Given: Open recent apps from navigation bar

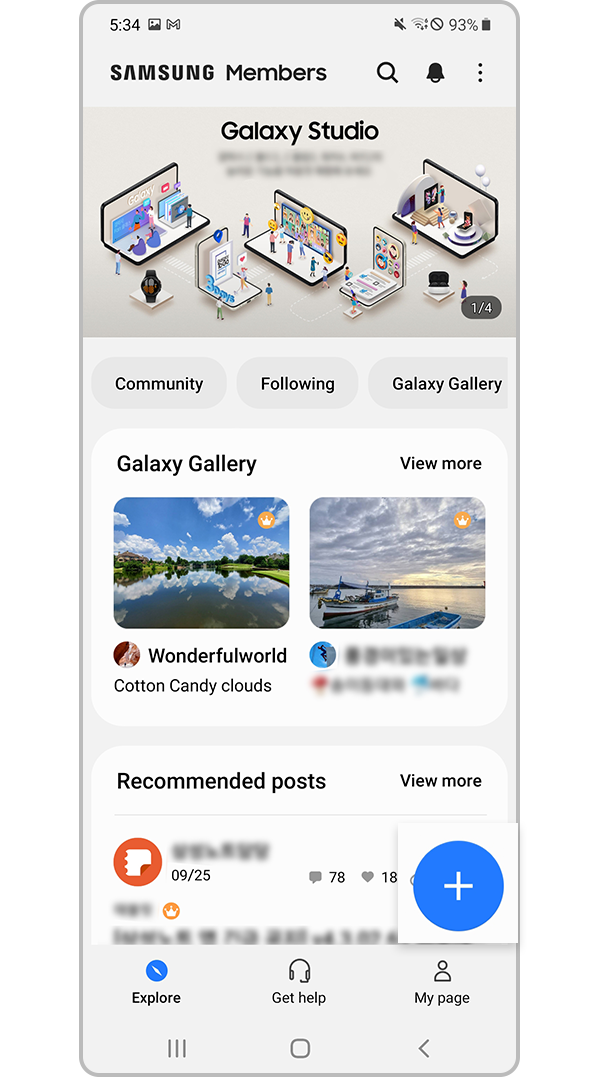Looking at the screenshot, I should (177, 1048).
